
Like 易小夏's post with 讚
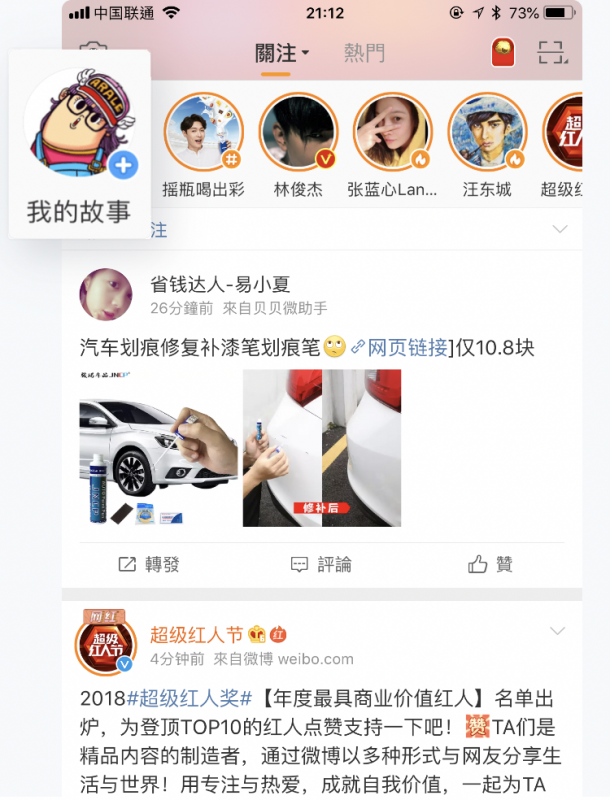pos(490,564)
